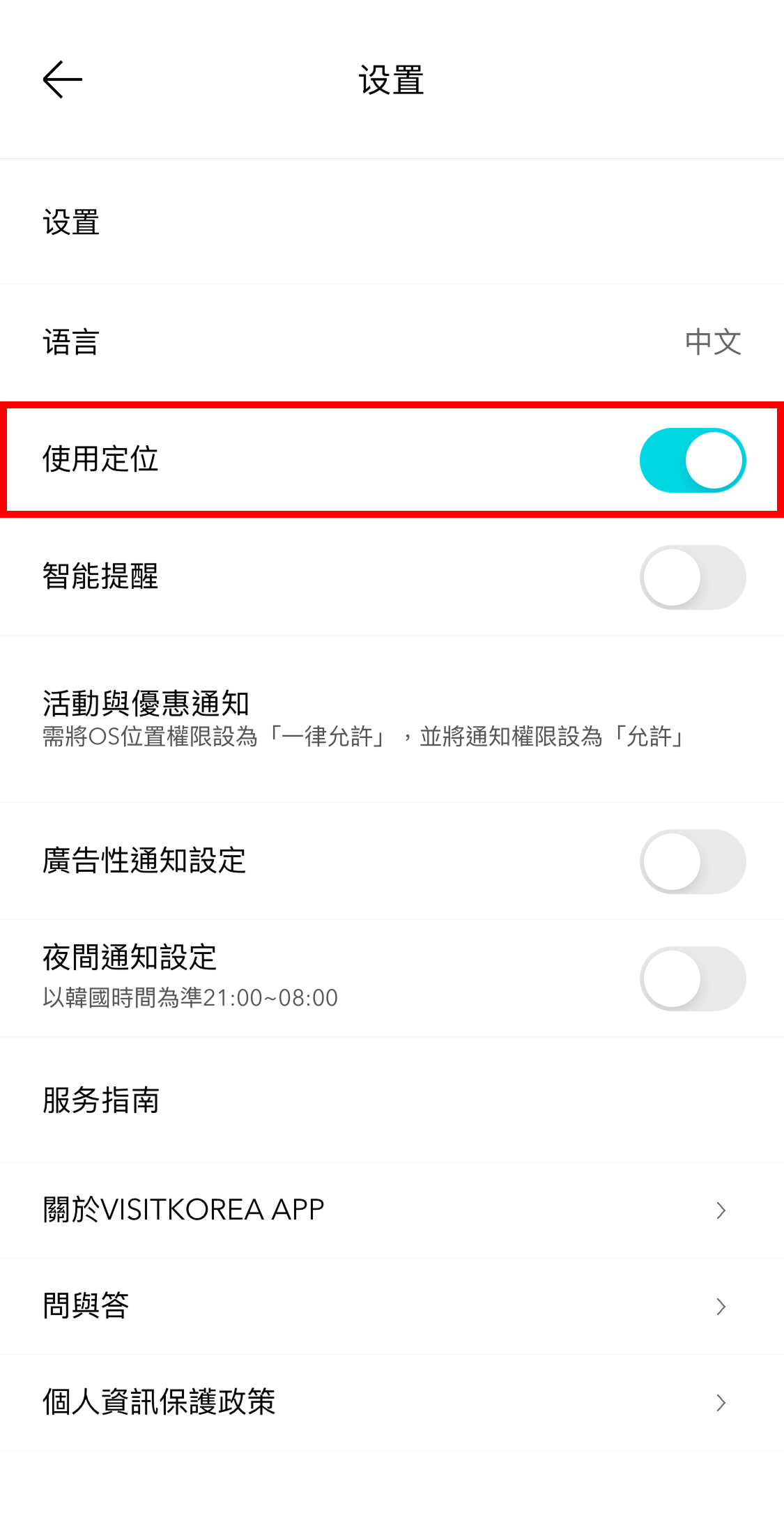Viewport: 784px width, 1522px height.
Task: Select the 设置 settings section header
Action: point(70,222)
